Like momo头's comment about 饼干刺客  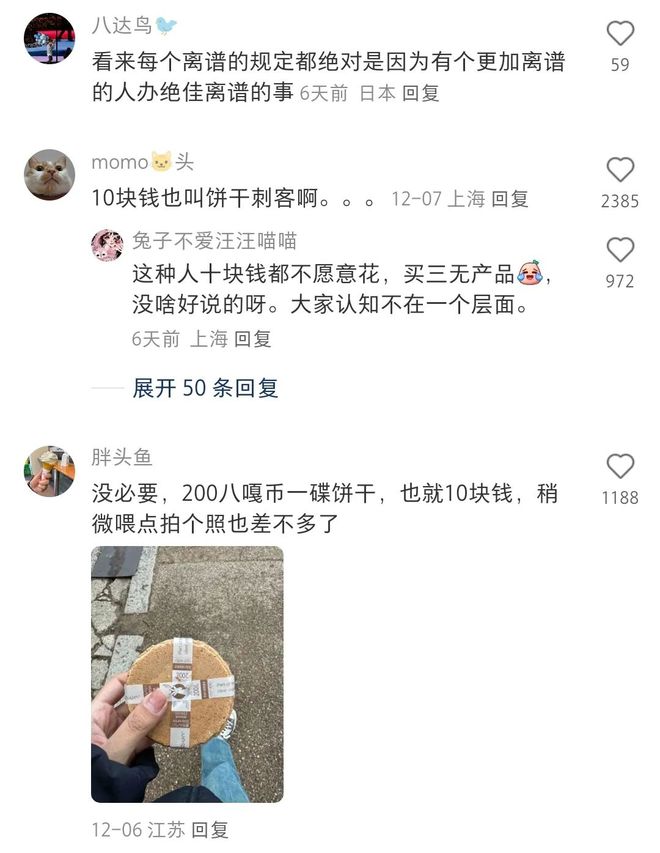[x=620, y=170]
